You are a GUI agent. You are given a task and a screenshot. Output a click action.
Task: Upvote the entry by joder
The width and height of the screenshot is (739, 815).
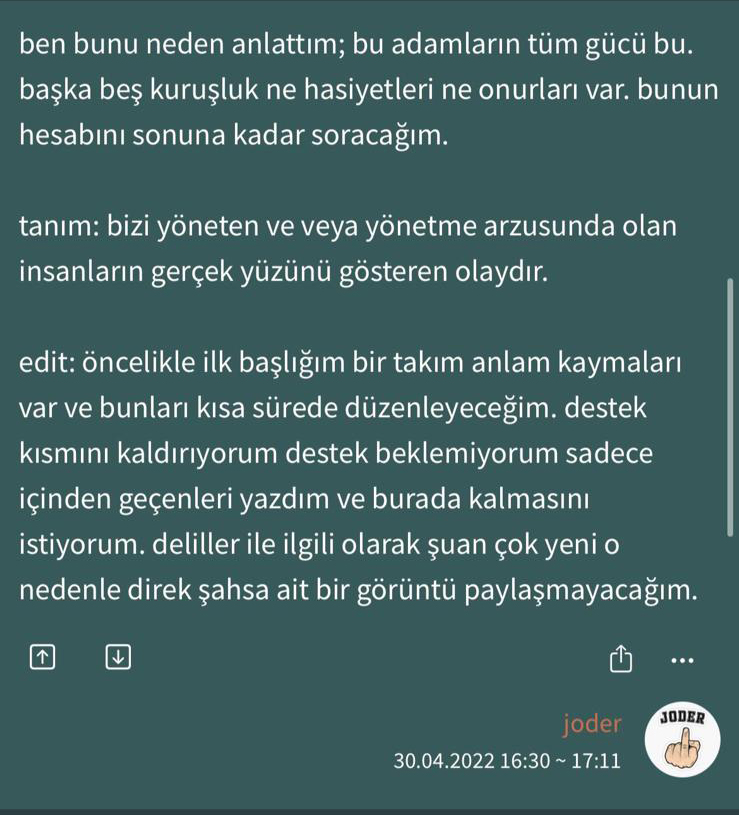coord(41,657)
